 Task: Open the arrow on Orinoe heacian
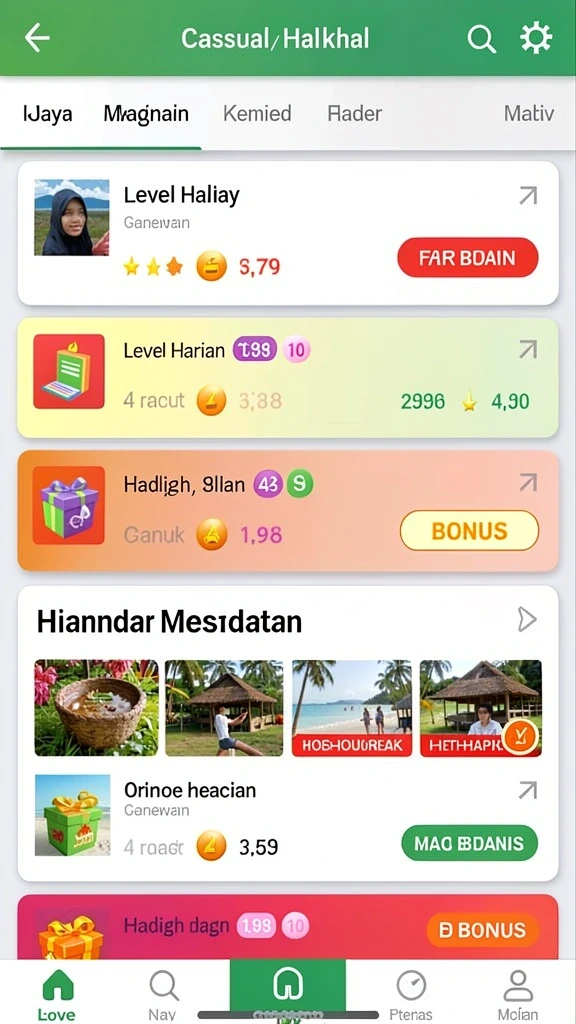528,791
